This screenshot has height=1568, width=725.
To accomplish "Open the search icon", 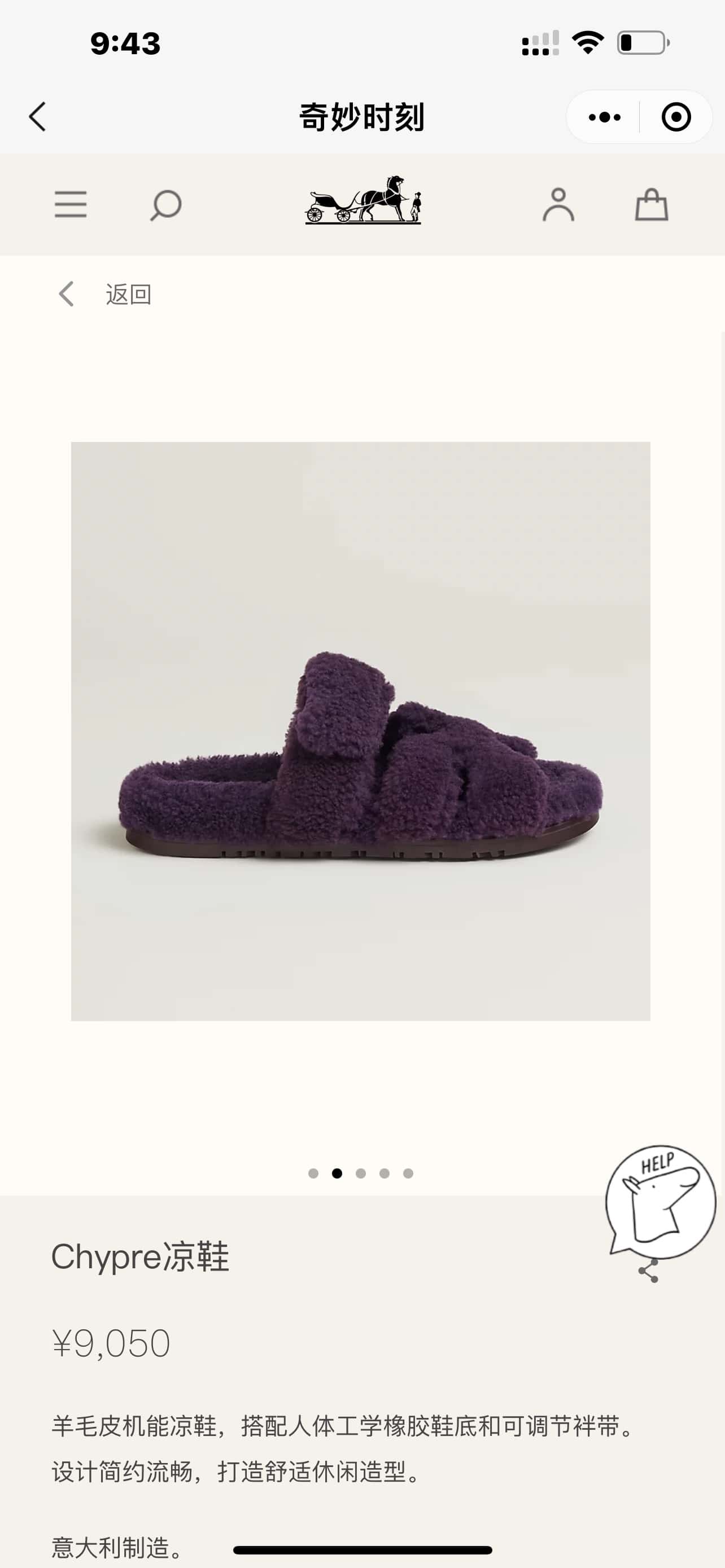I will click(x=165, y=205).
